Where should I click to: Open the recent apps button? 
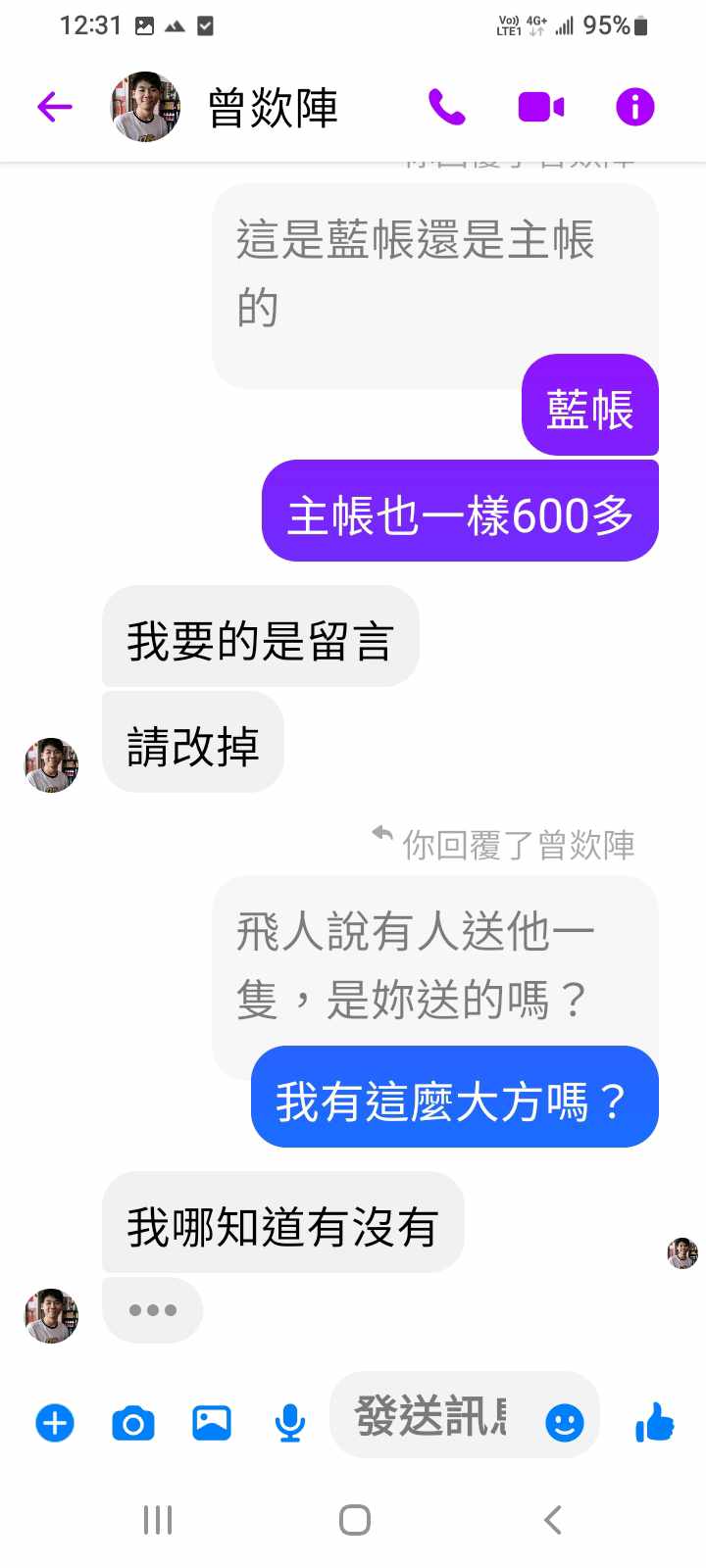[x=158, y=1520]
